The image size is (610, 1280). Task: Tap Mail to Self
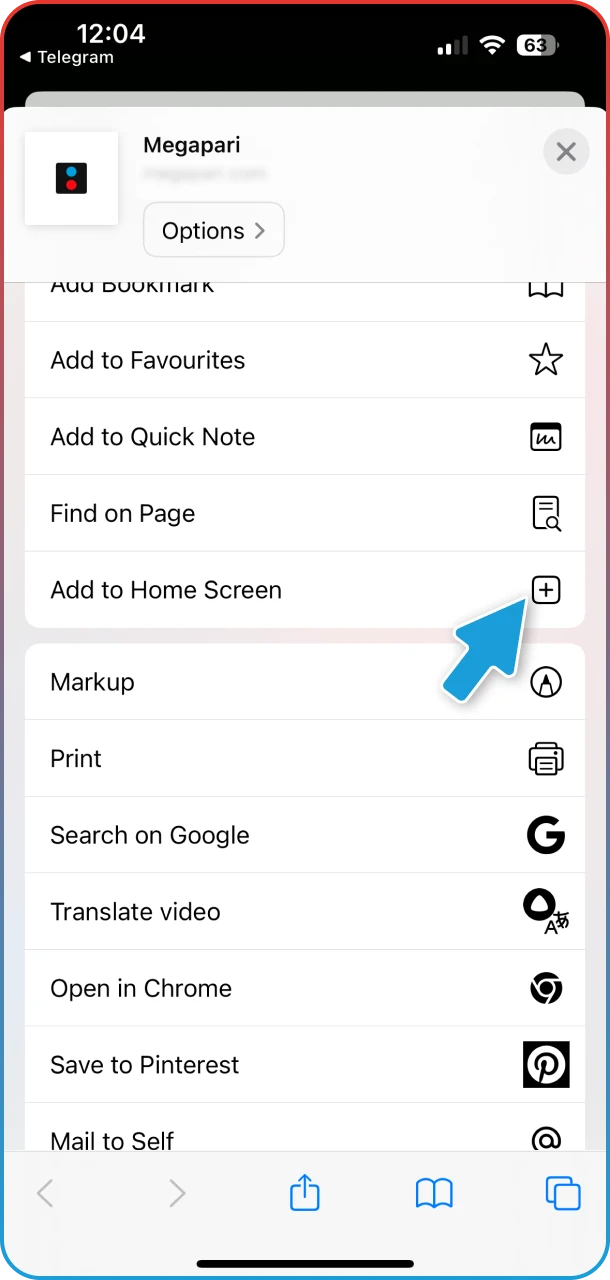coord(304,1138)
